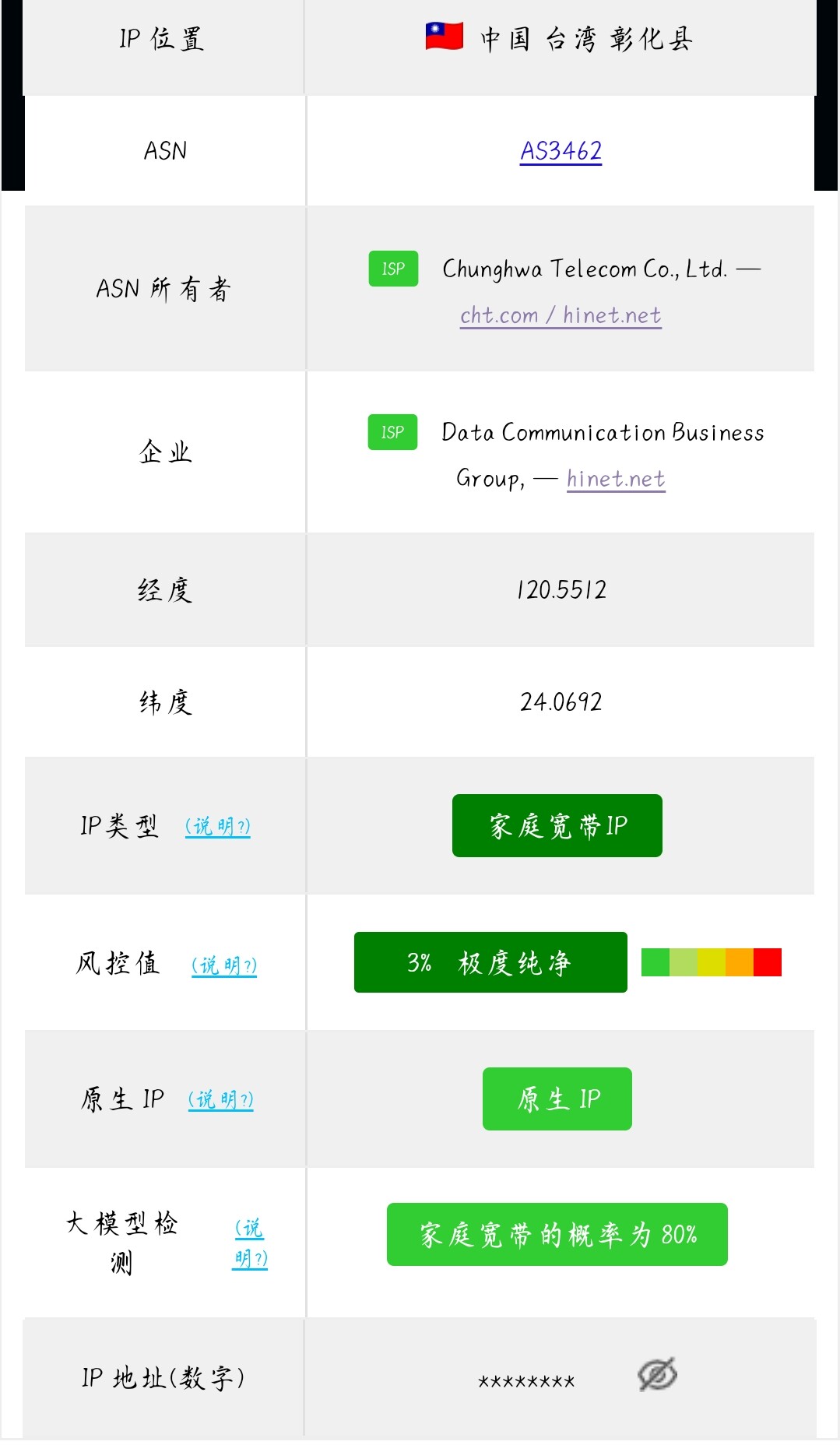The image size is (840, 1445).
Task: Open the cht.com / hinet.net link
Action: coord(561,315)
